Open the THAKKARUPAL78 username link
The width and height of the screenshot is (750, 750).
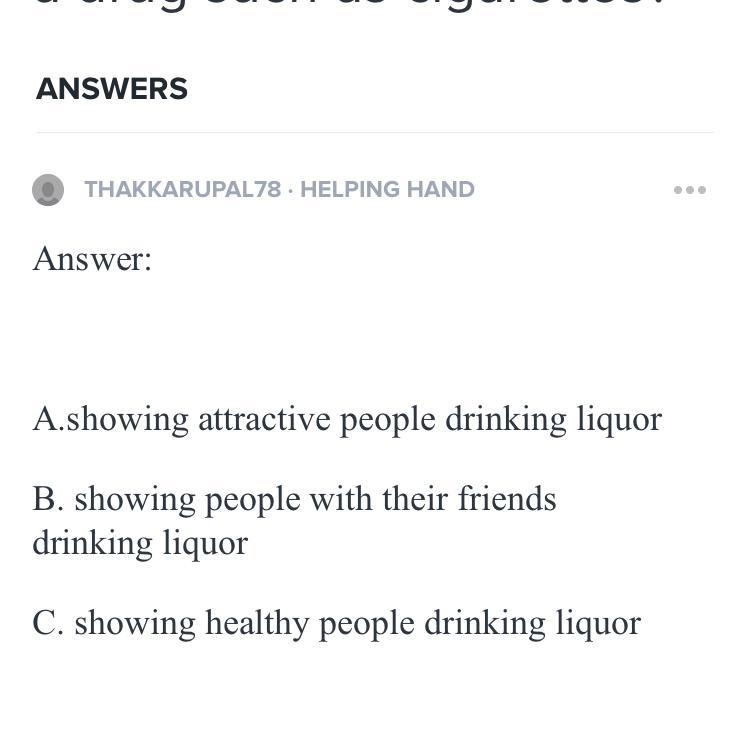(182, 190)
